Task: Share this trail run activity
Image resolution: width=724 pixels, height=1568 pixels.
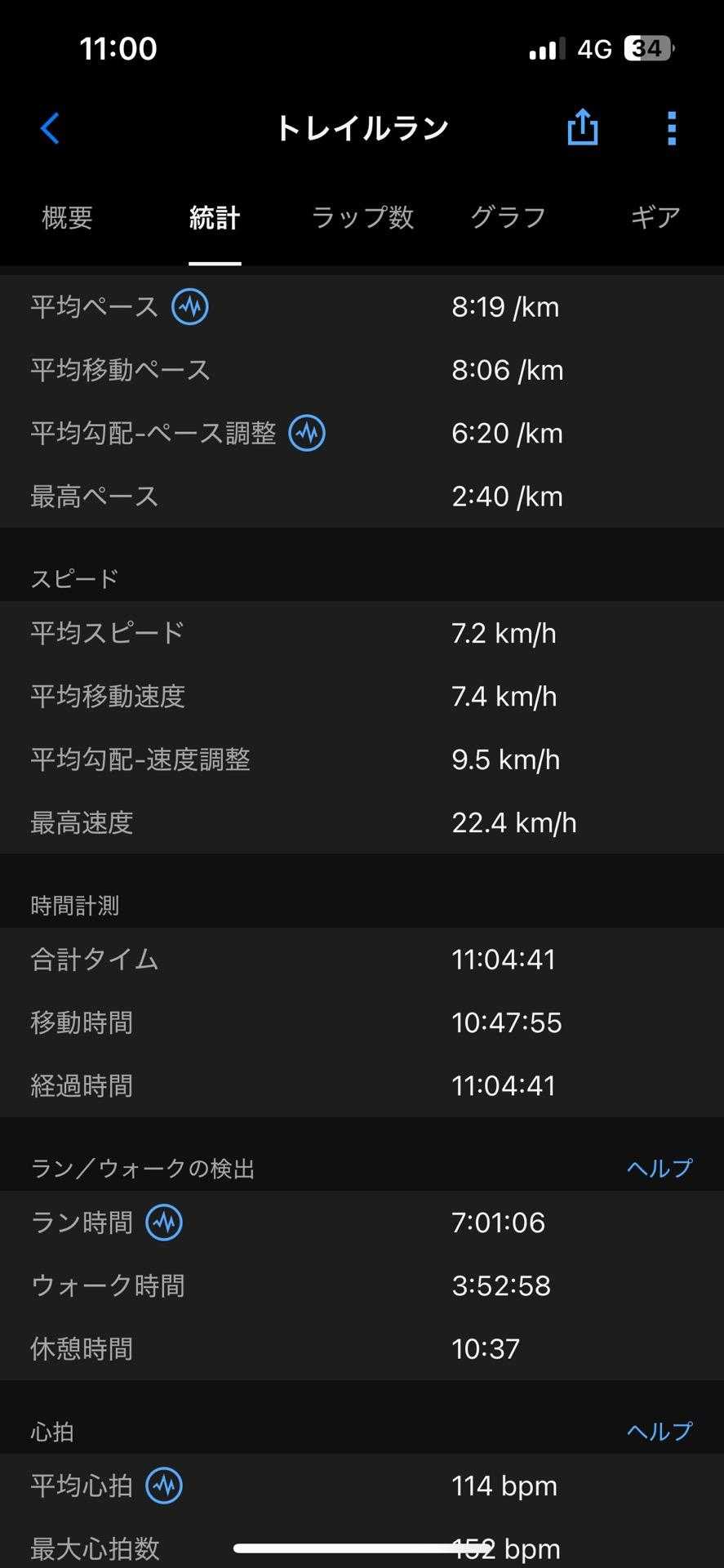Action: [x=582, y=128]
